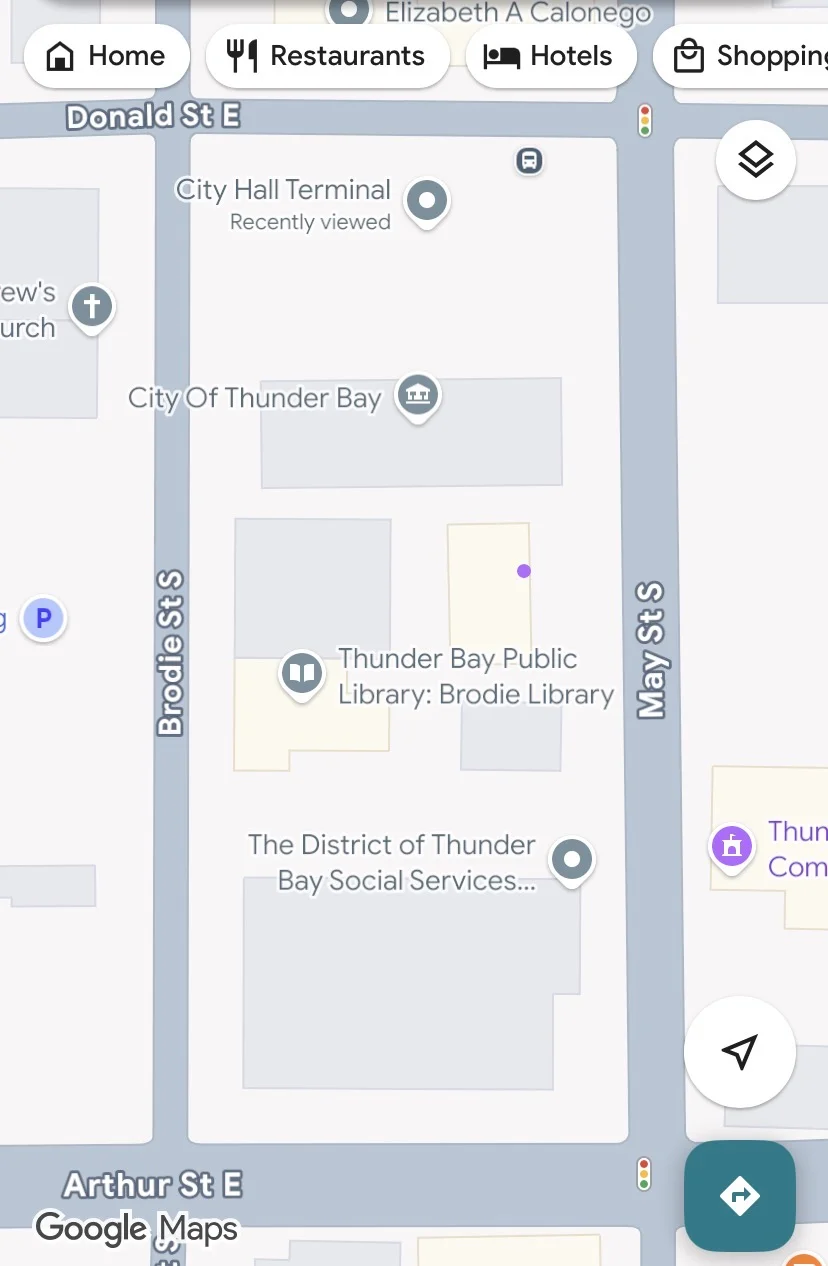Select the Restaurants filter chip

click(324, 56)
